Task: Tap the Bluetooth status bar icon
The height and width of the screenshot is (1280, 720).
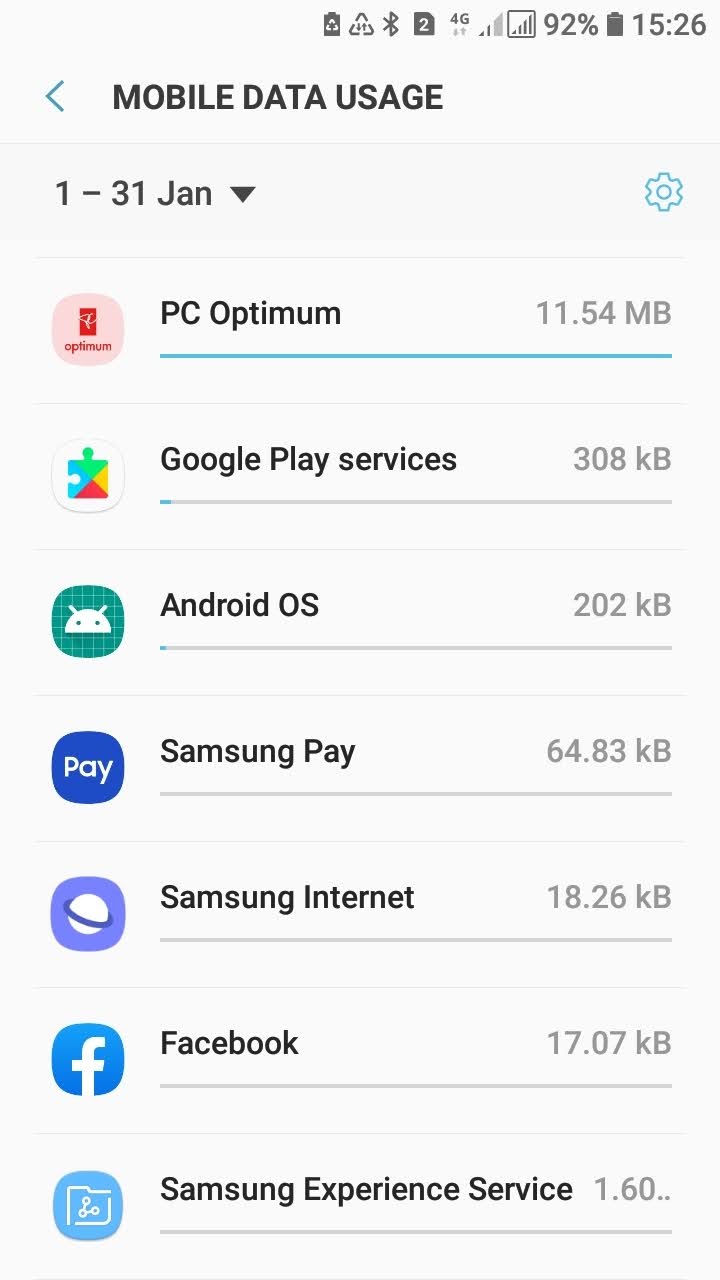Action: (390, 24)
